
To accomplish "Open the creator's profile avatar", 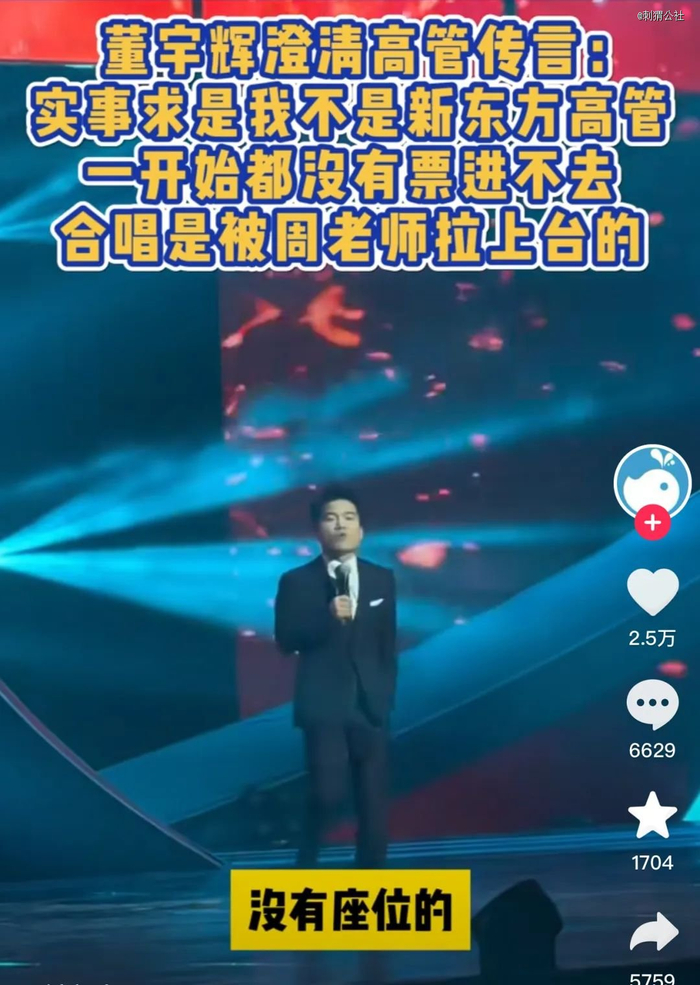I will point(652,481).
